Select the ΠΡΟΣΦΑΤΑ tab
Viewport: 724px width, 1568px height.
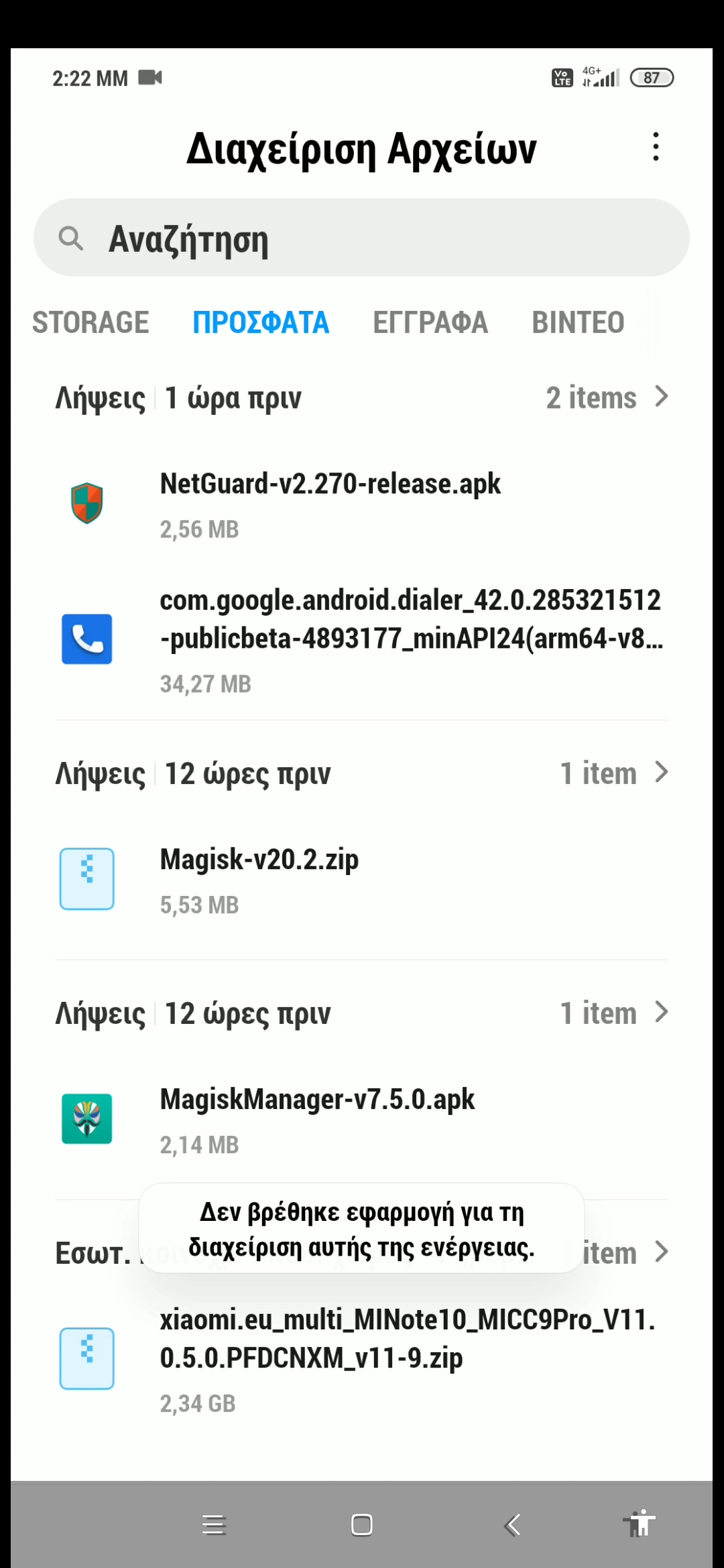[x=261, y=322]
